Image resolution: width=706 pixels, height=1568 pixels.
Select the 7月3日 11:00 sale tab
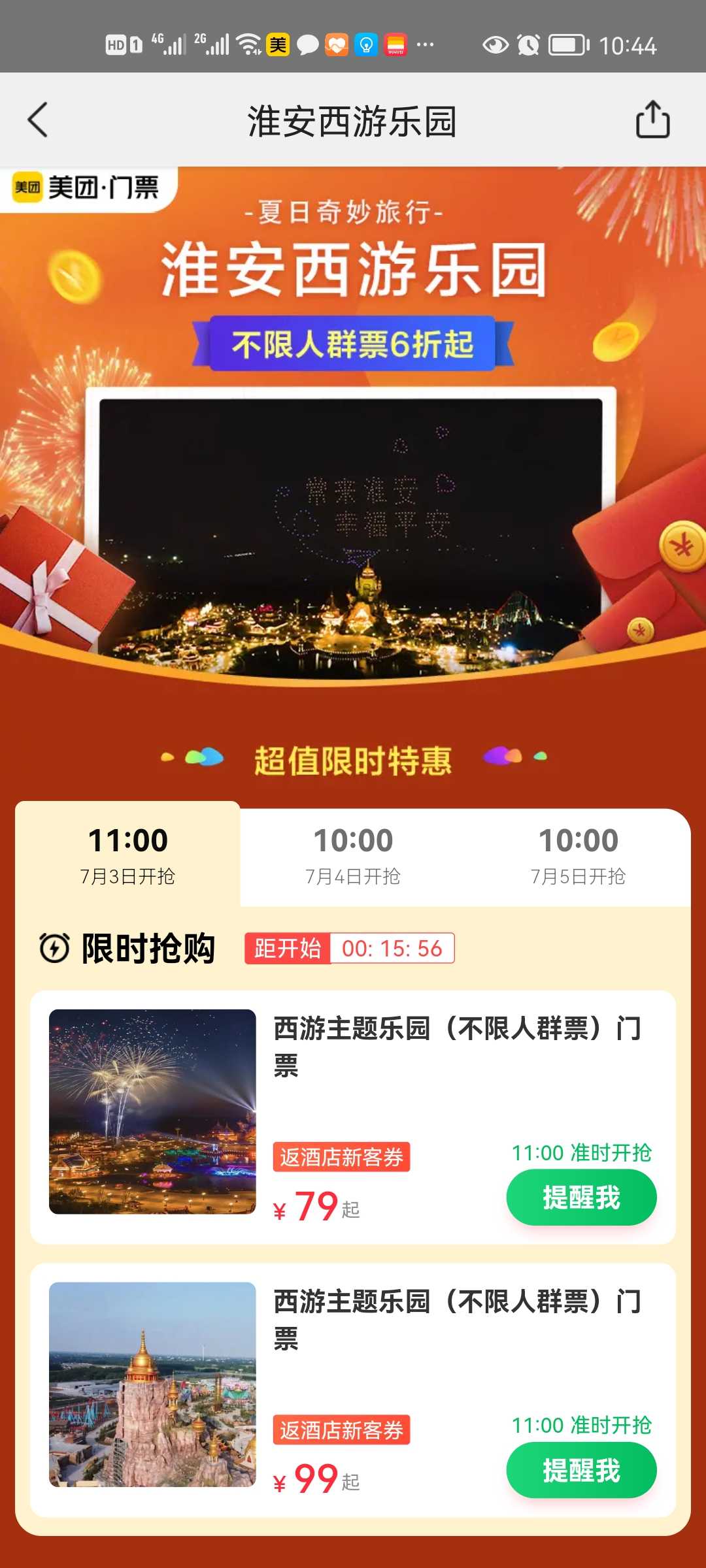(128, 855)
